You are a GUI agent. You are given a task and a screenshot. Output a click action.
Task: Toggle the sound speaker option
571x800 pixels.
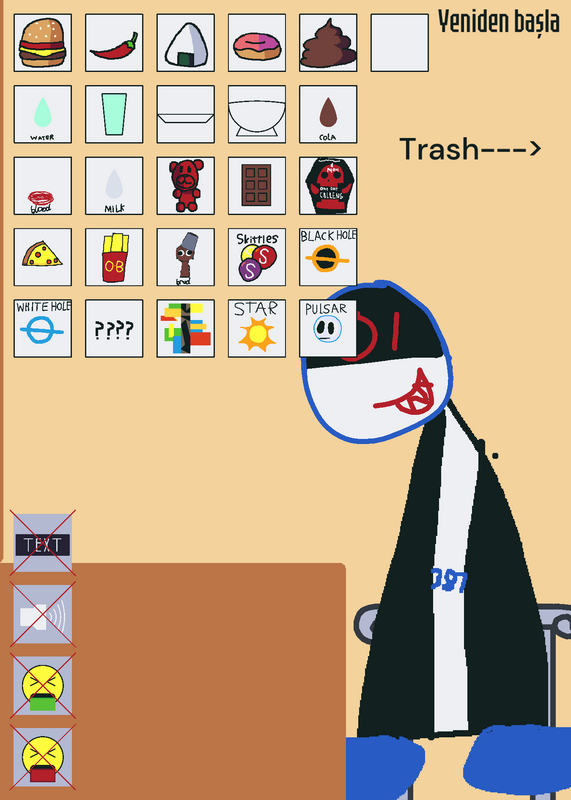coord(43,614)
